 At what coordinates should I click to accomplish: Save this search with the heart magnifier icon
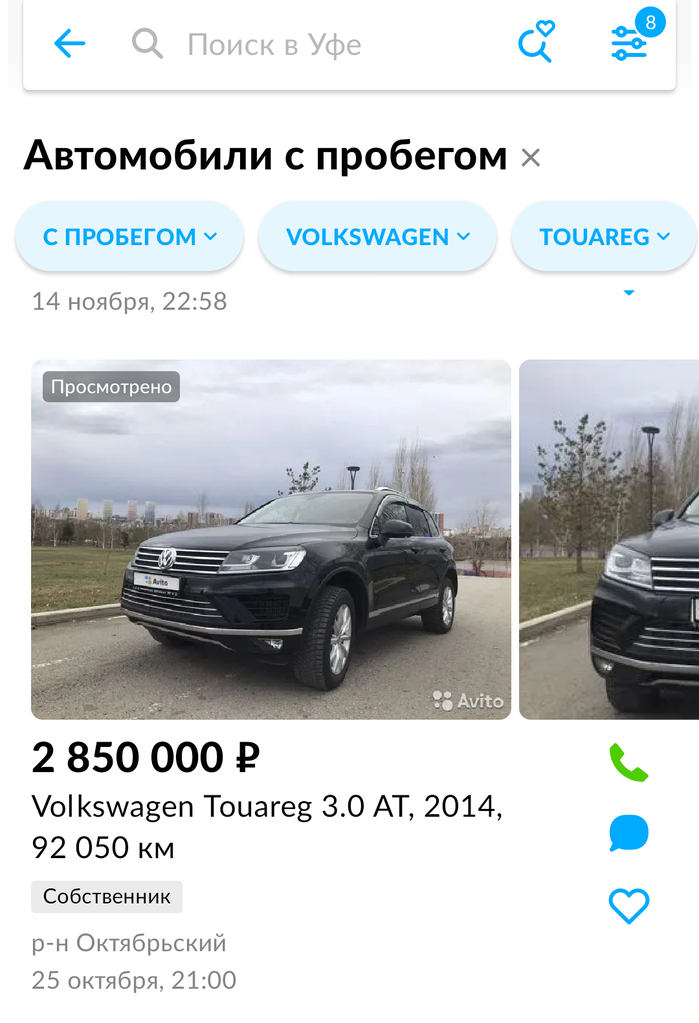[x=536, y=43]
